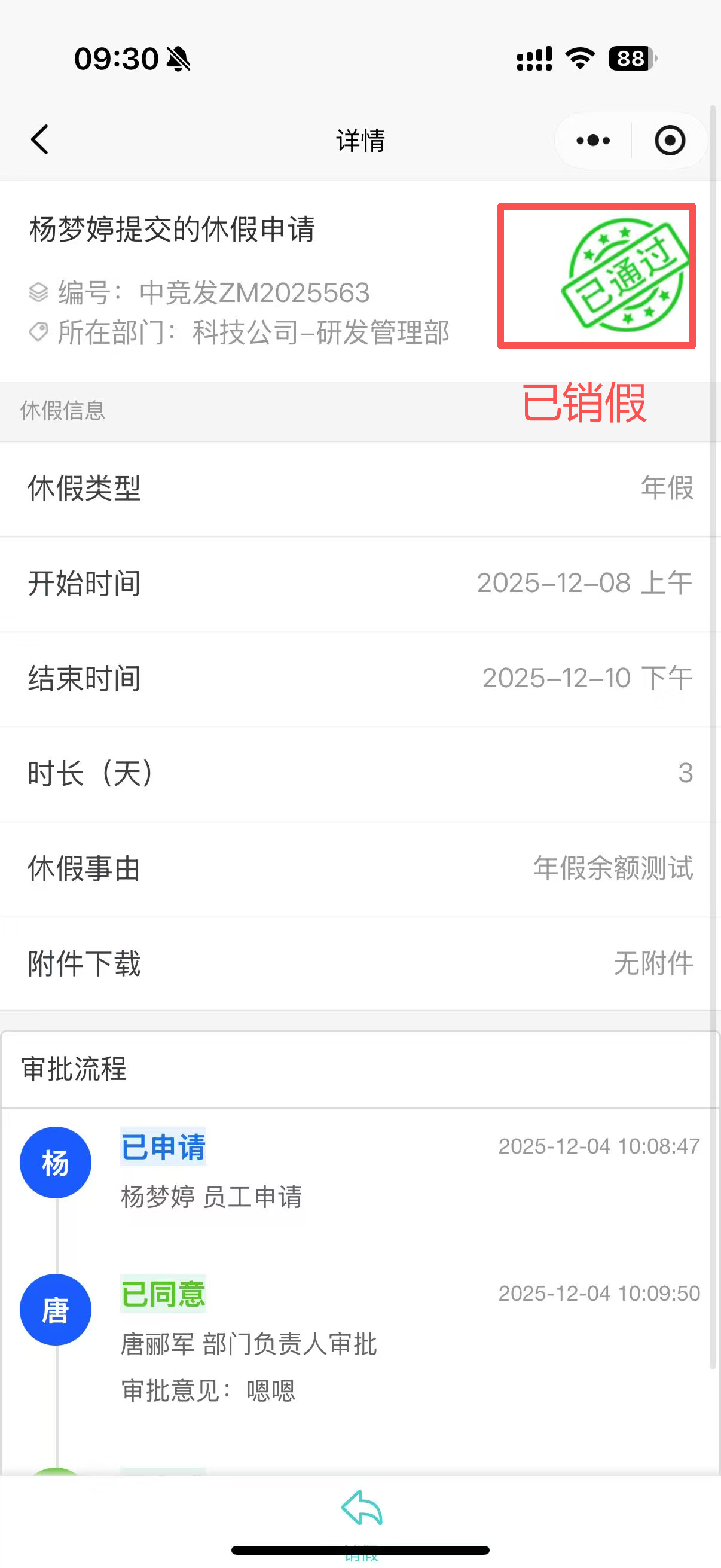Open the mini program more options menu
The image size is (721, 1568).
[x=593, y=141]
